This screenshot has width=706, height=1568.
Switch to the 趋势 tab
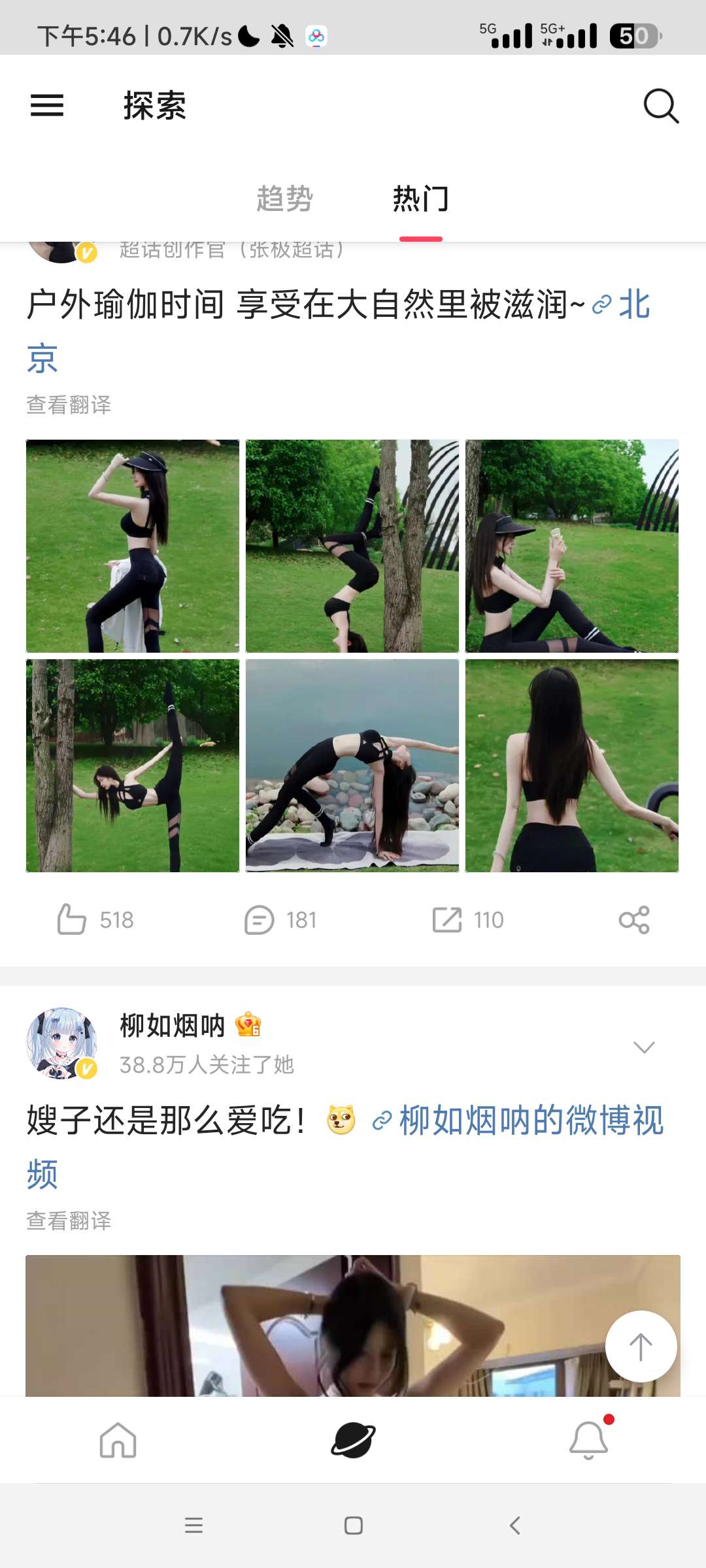(x=284, y=199)
